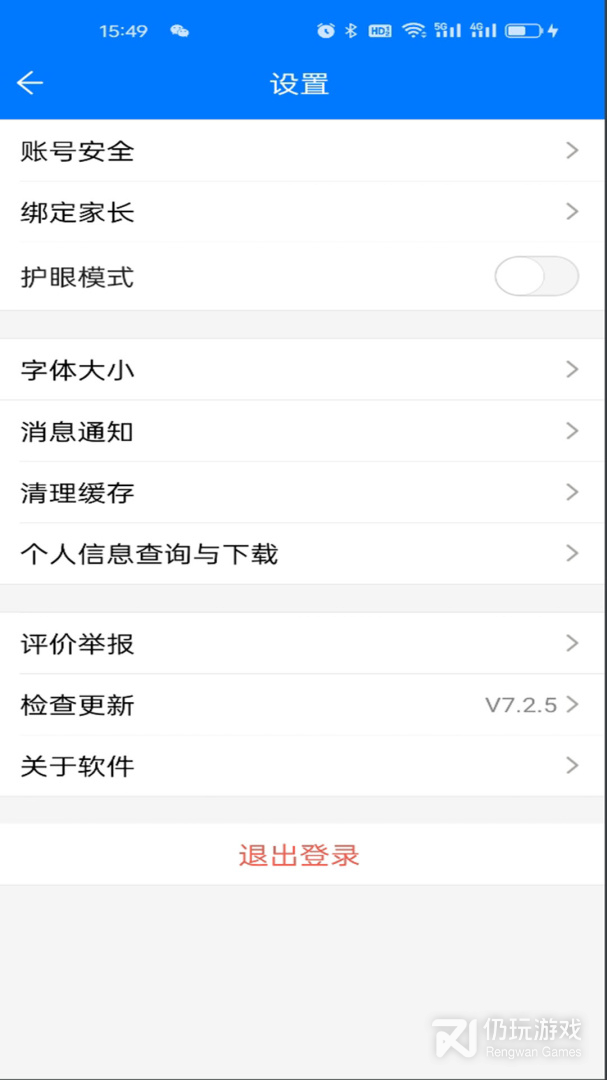
Task: Open 评价举报
Action: pos(303,643)
